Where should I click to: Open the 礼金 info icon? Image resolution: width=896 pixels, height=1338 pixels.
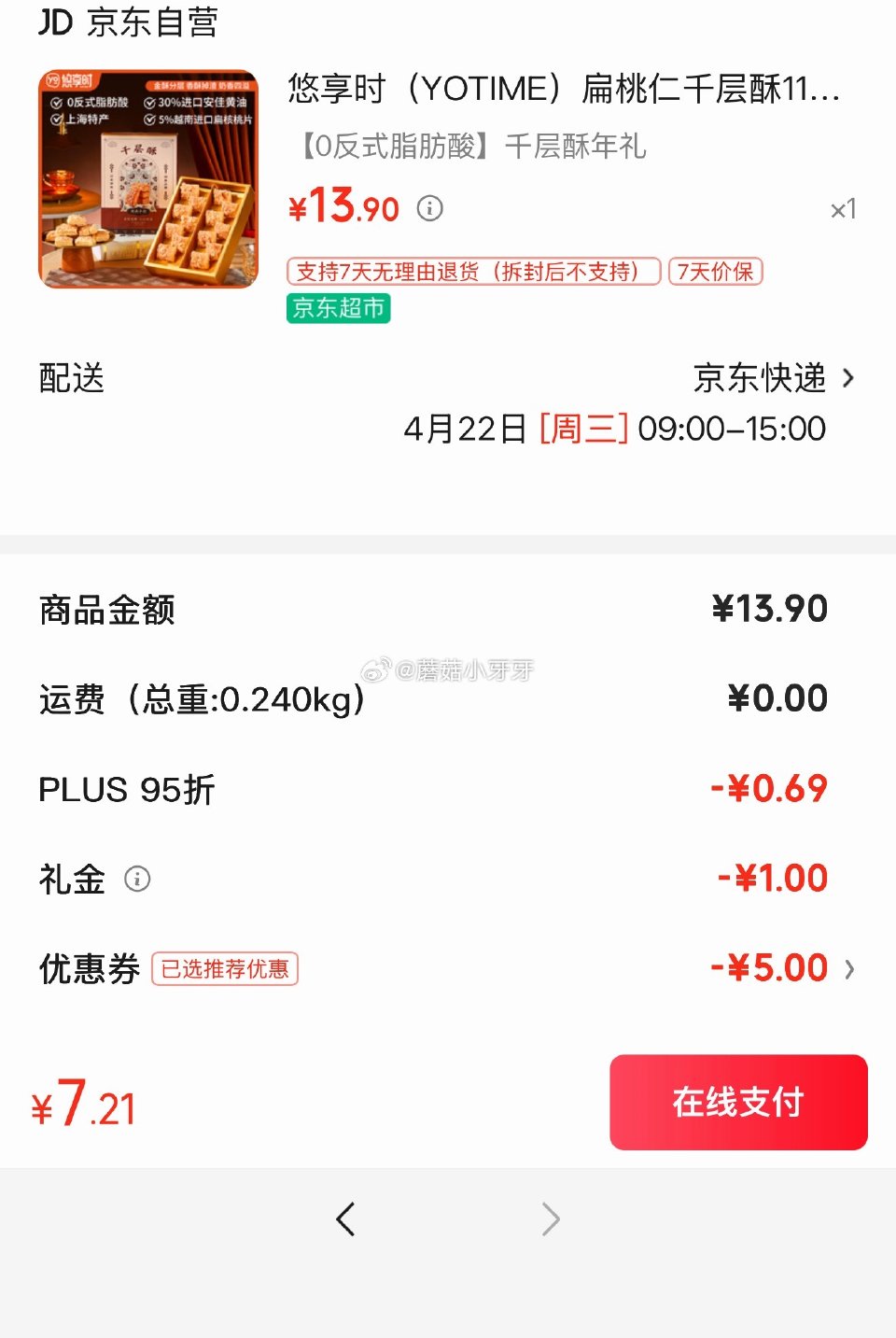pos(137,880)
